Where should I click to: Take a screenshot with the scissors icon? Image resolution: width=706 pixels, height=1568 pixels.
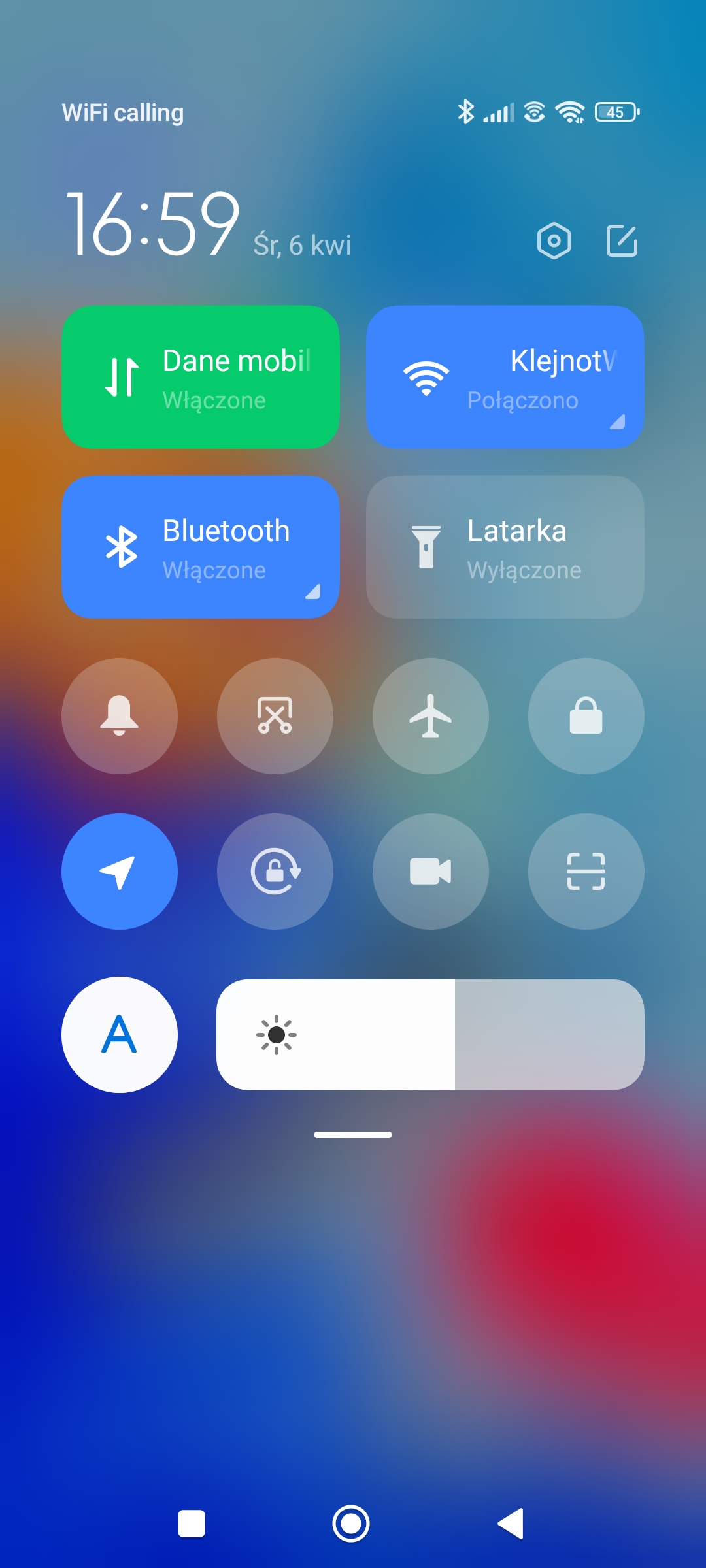coord(275,716)
